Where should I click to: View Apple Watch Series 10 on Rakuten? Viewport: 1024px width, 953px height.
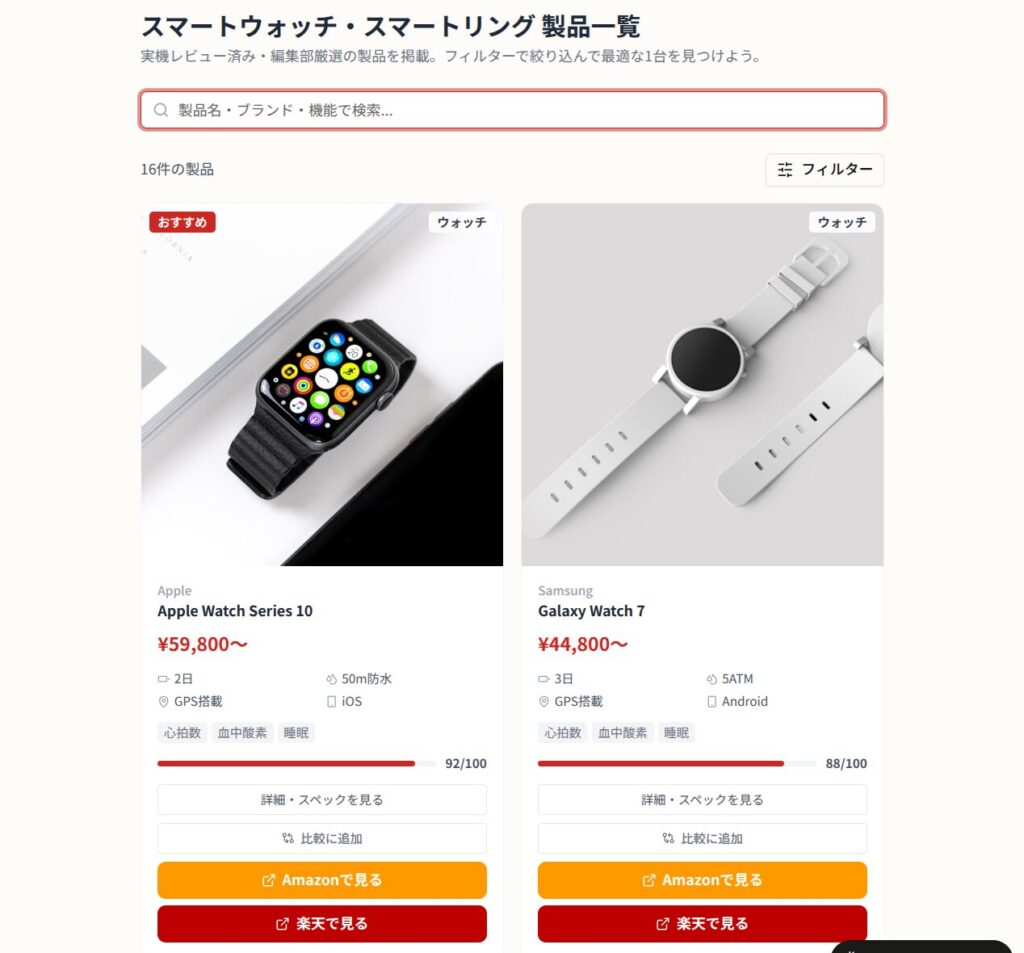(x=322, y=924)
